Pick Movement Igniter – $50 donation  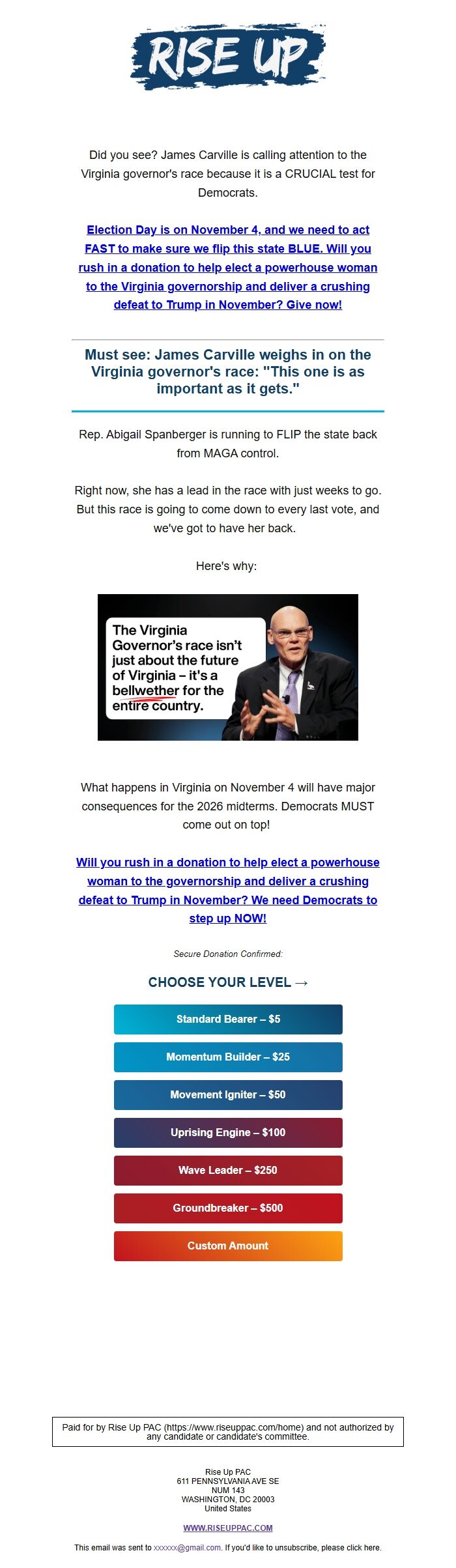pyautogui.click(x=228, y=1095)
